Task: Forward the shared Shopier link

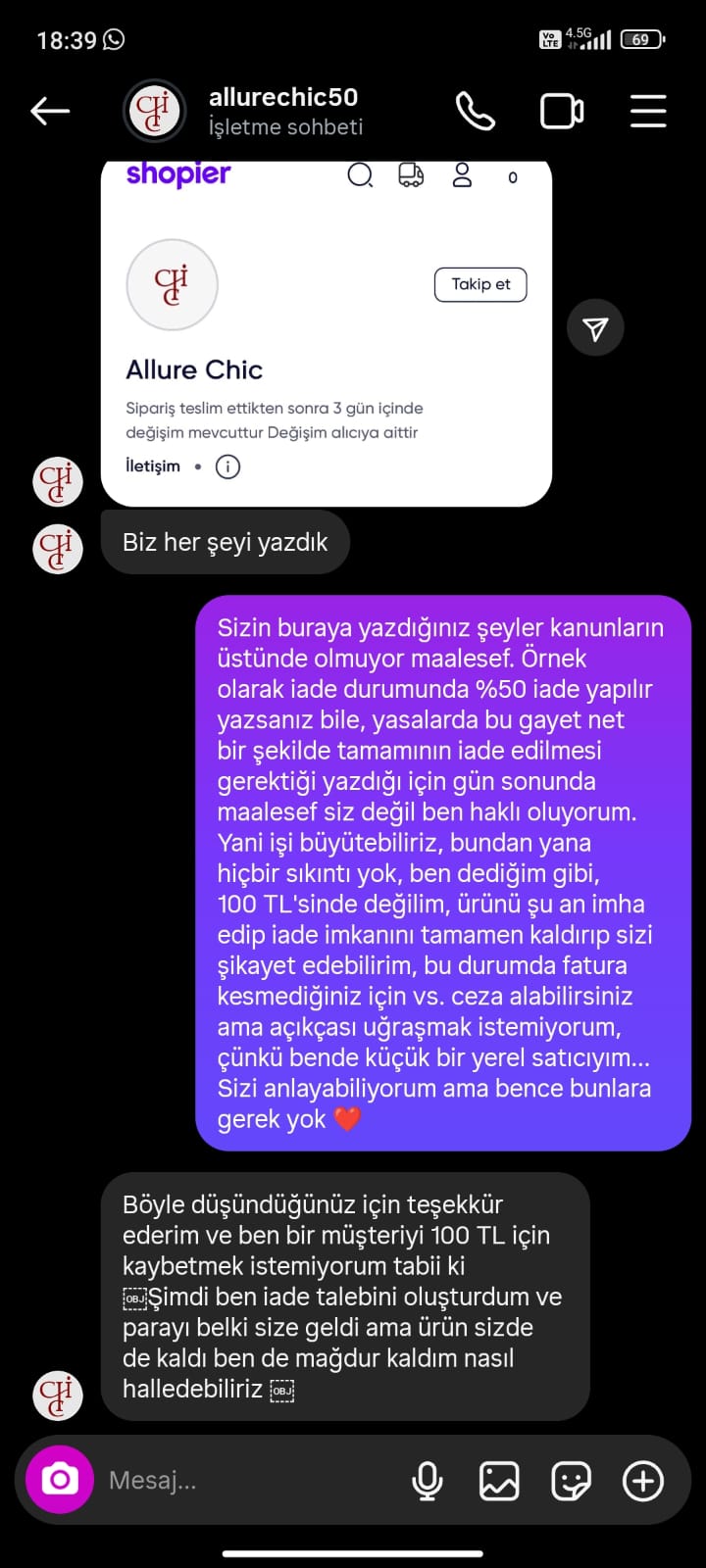Action: tap(595, 328)
